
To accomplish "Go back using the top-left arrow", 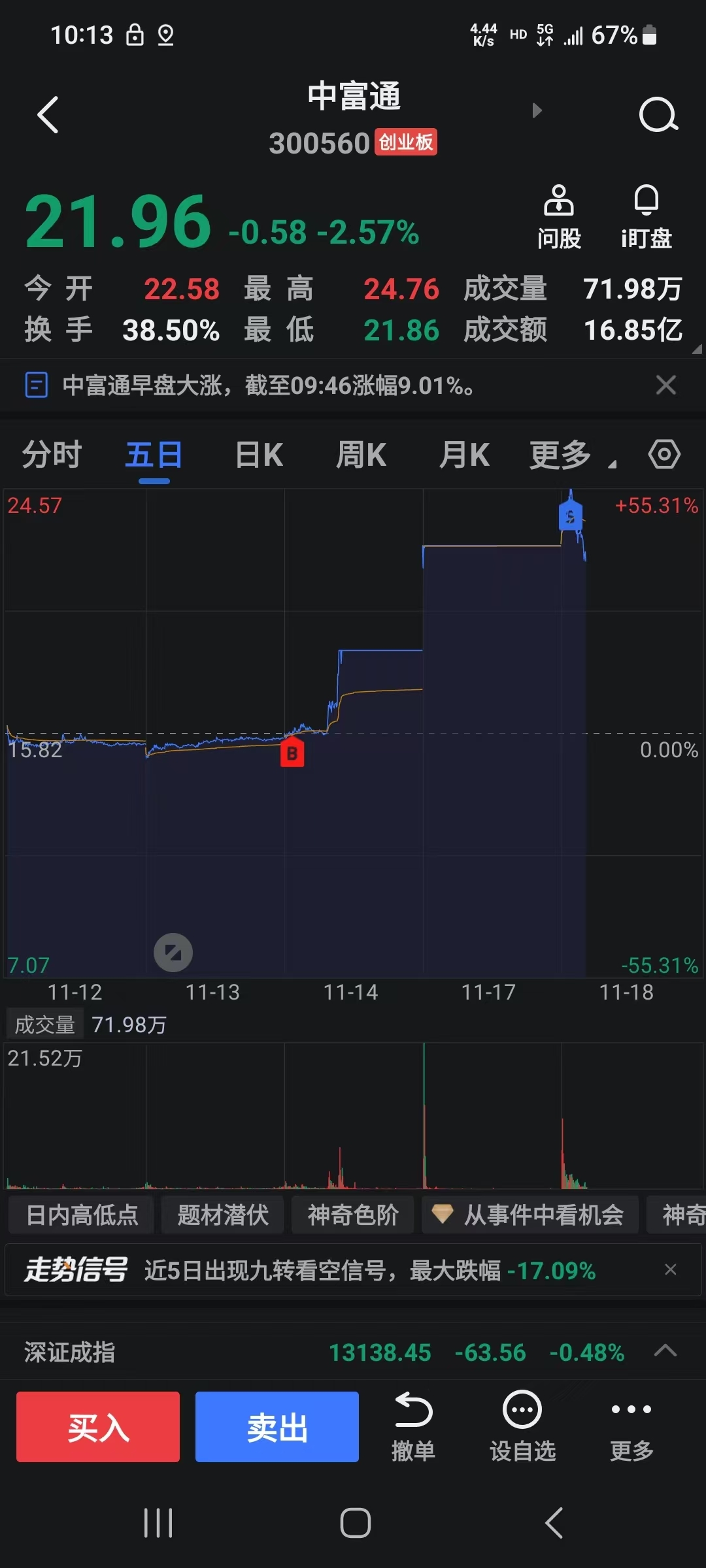I will coord(48,115).
